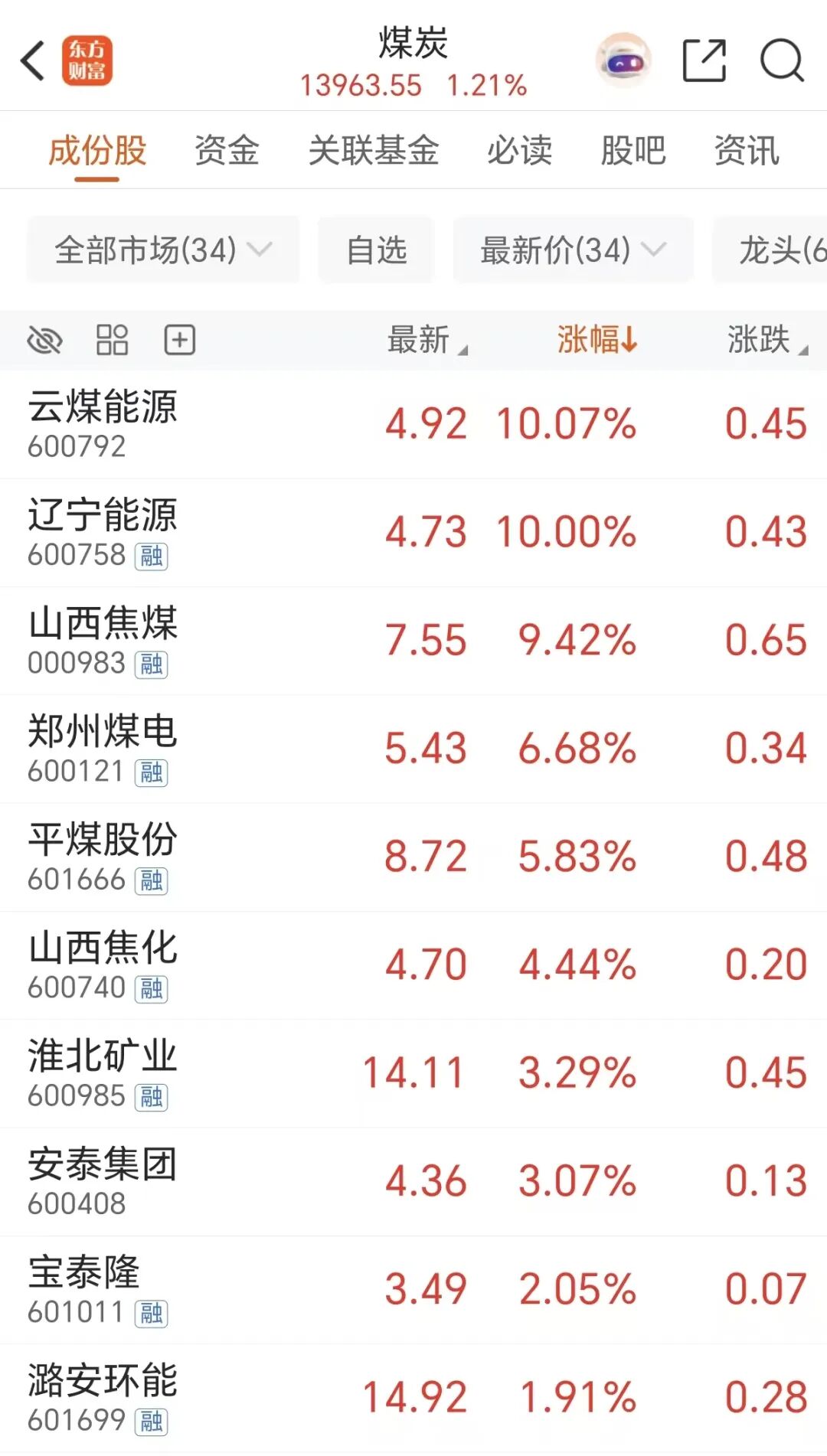Share this coal sector page
This screenshot has width=827, height=1456.
pyautogui.click(x=704, y=60)
